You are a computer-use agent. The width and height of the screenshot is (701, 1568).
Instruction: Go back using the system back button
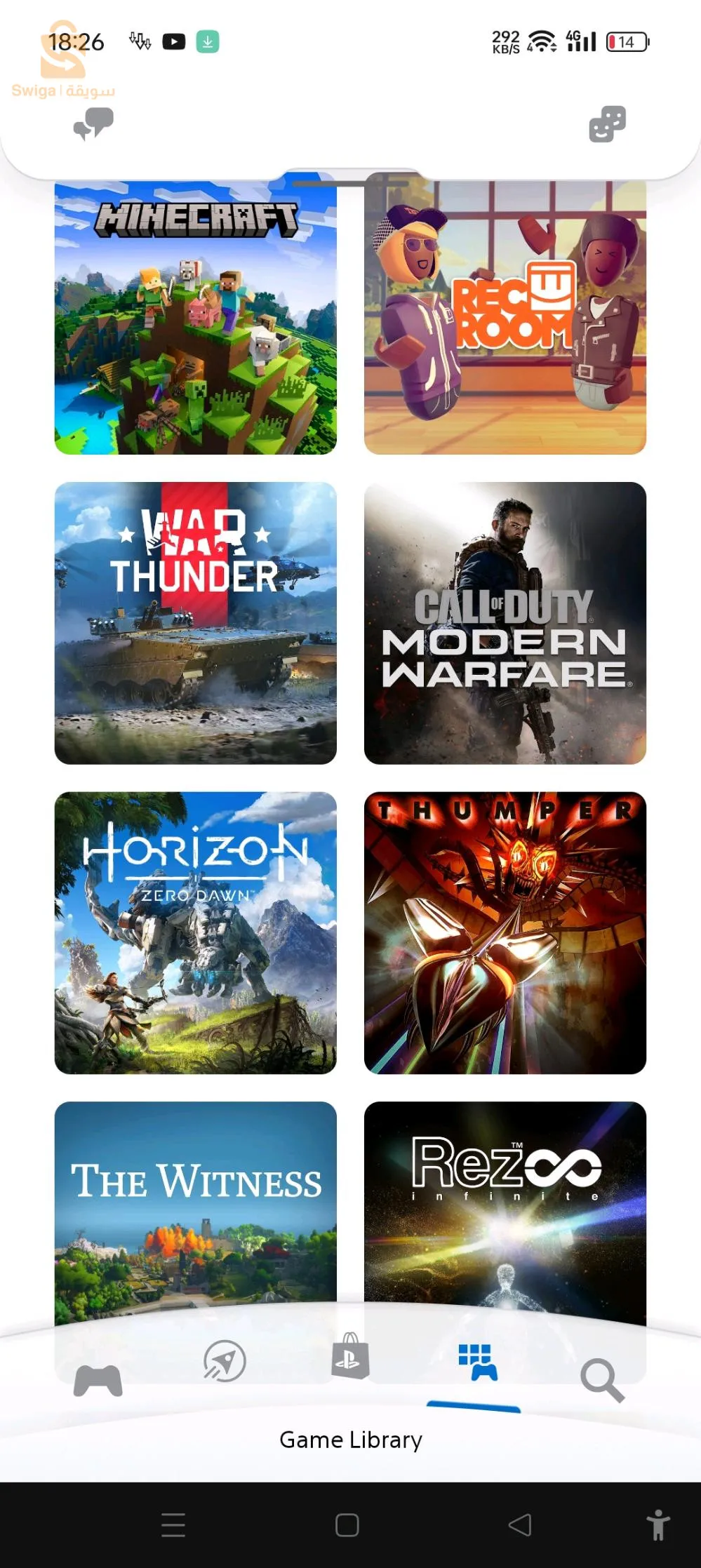[x=520, y=1525]
